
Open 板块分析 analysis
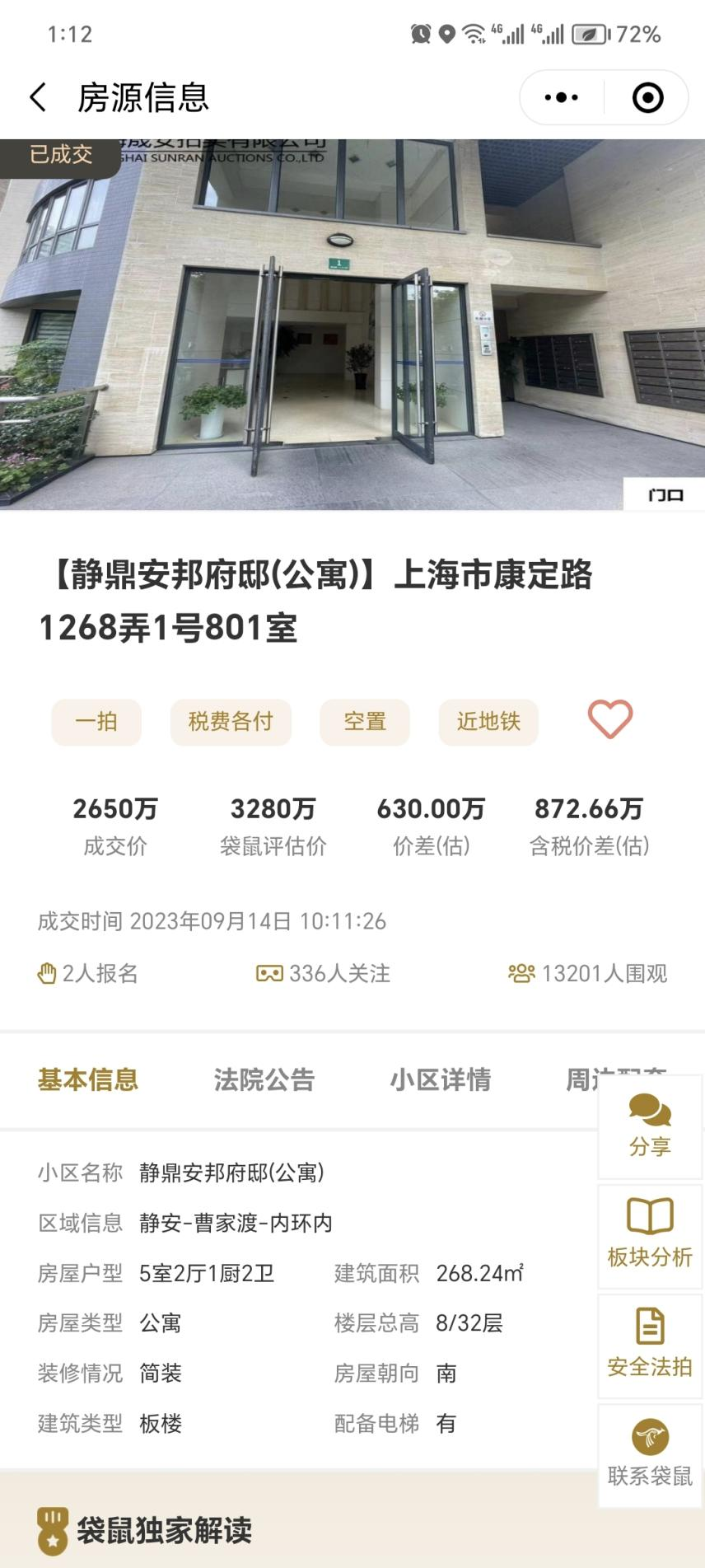tap(650, 1235)
